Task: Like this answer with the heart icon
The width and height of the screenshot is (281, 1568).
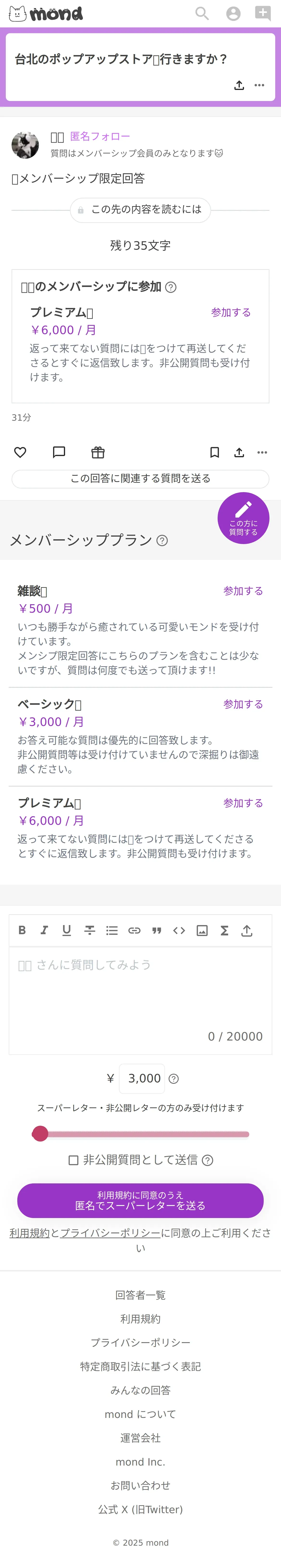Action: 20,452
